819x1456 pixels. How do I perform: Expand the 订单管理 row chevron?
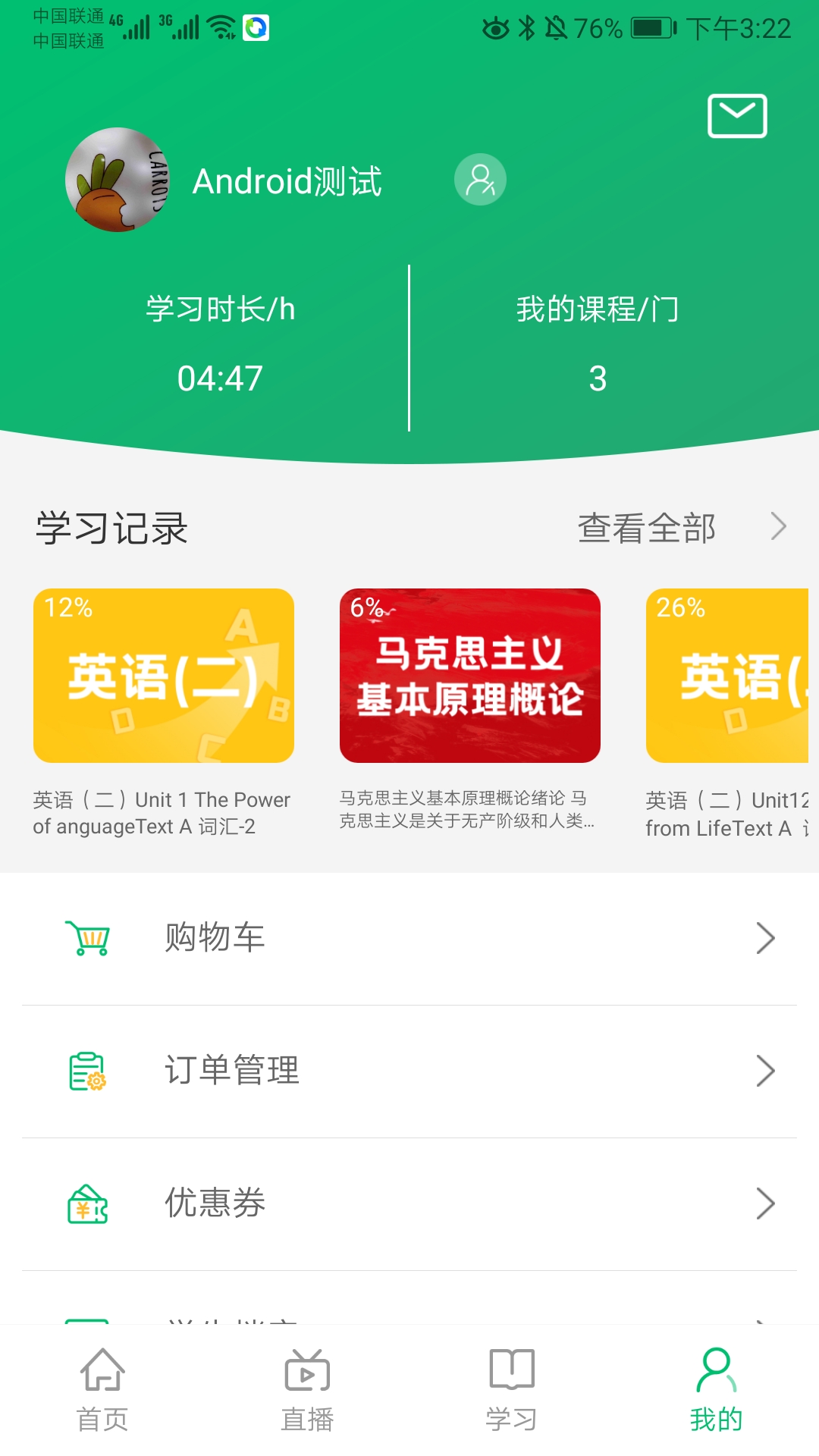[x=765, y=1071]
